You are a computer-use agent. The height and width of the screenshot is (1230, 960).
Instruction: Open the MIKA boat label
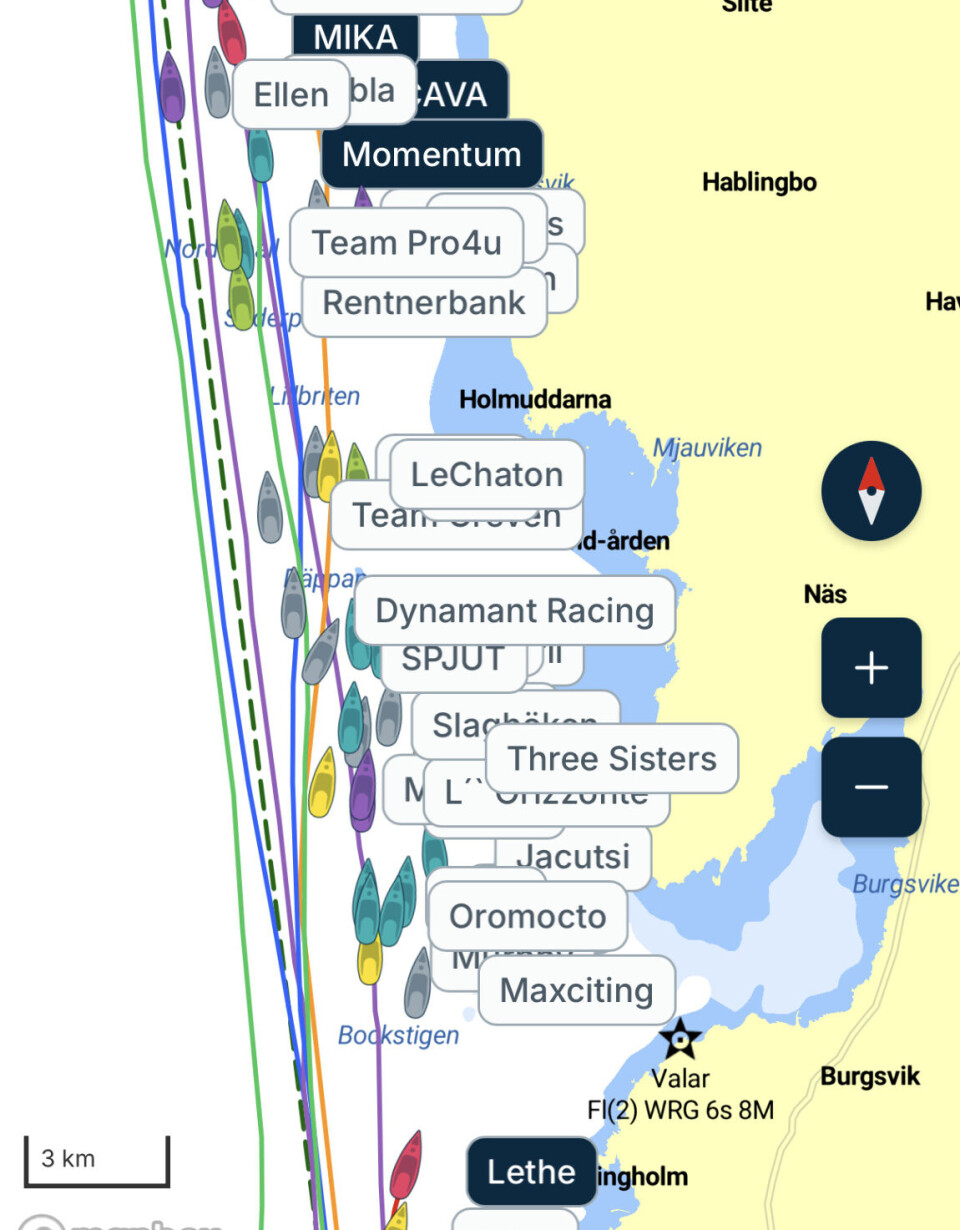(x=355, y=38)
